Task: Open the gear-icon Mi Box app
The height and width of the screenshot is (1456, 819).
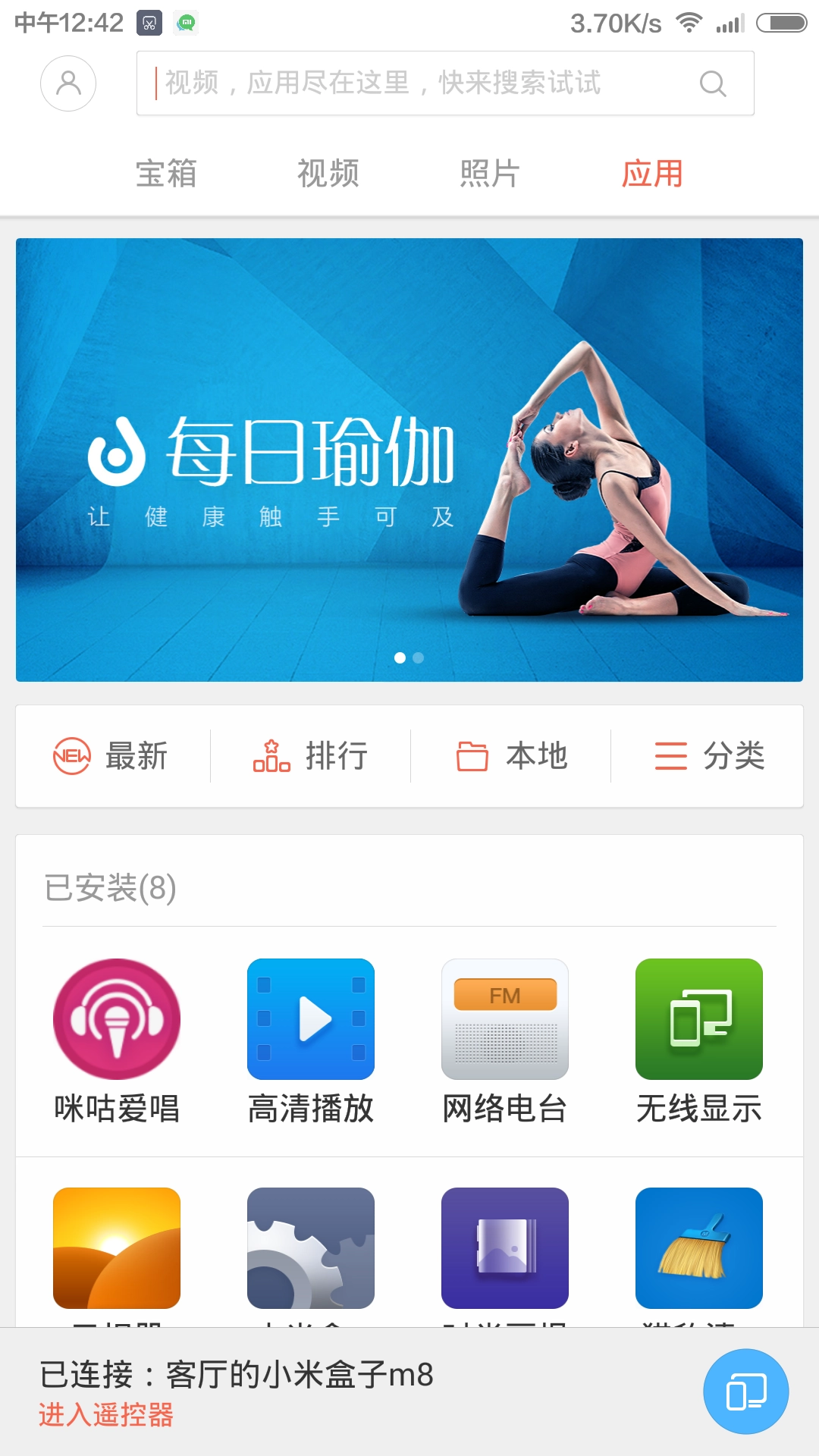Action: (310, 1247)
